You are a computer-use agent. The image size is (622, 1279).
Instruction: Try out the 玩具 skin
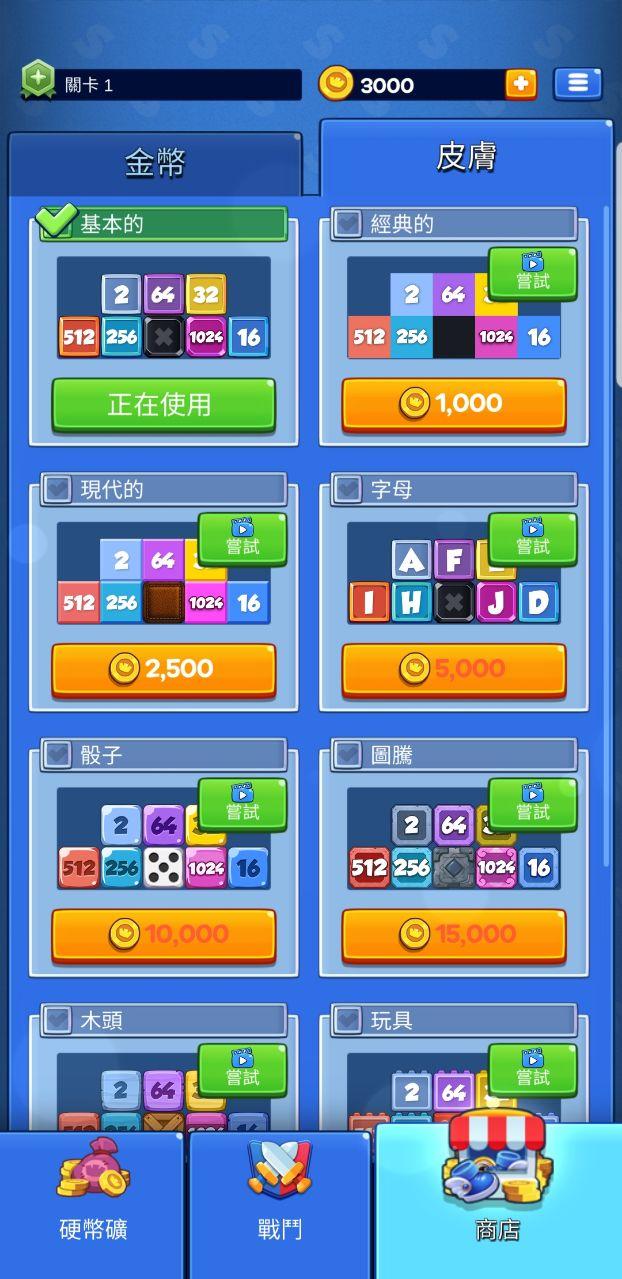533,1070
